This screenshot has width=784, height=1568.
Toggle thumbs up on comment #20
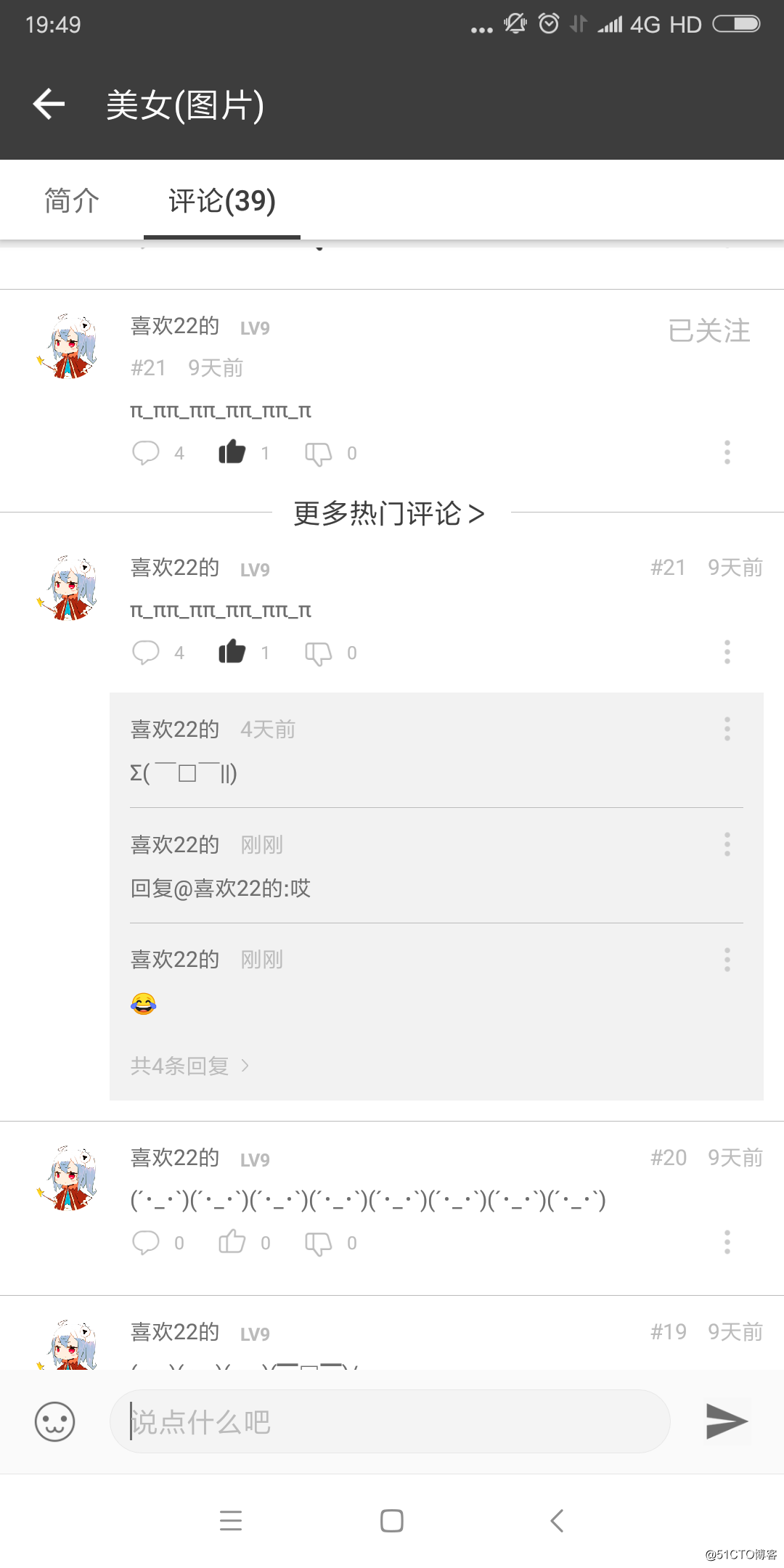pos(234,1242)
